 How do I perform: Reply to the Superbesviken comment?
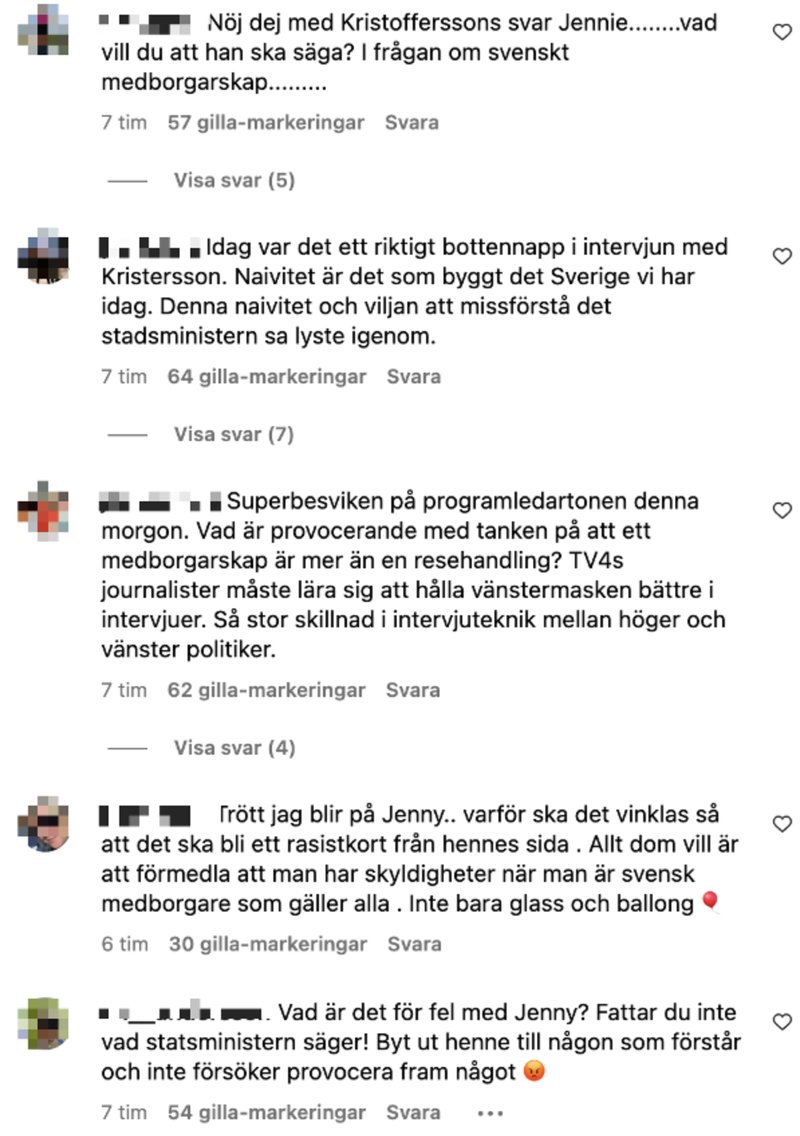(x=412, y=690)
